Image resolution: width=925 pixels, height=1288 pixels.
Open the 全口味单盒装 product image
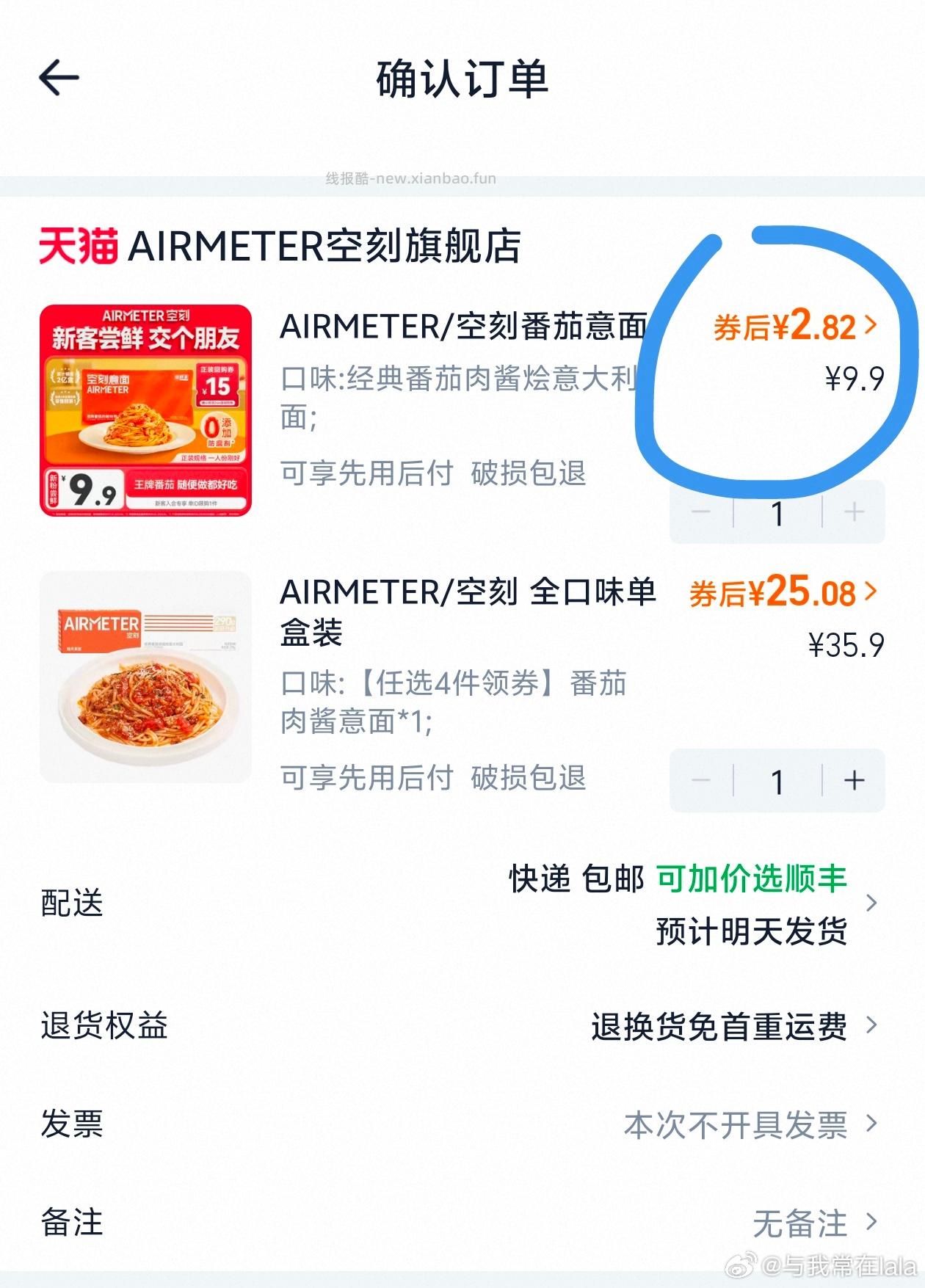point(145,677)
